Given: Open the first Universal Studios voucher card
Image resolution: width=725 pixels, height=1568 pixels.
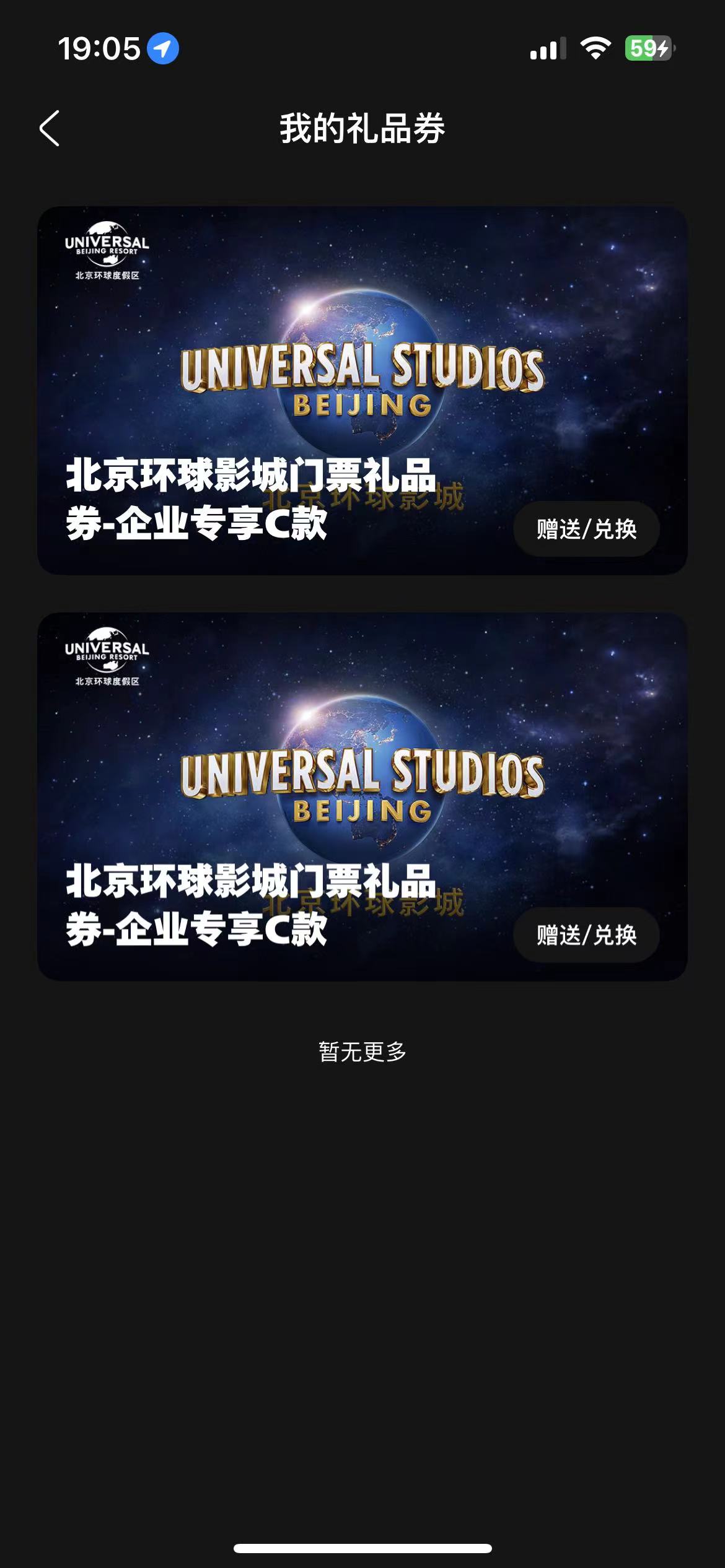Looking at the screenshot, I should (362, 390).
